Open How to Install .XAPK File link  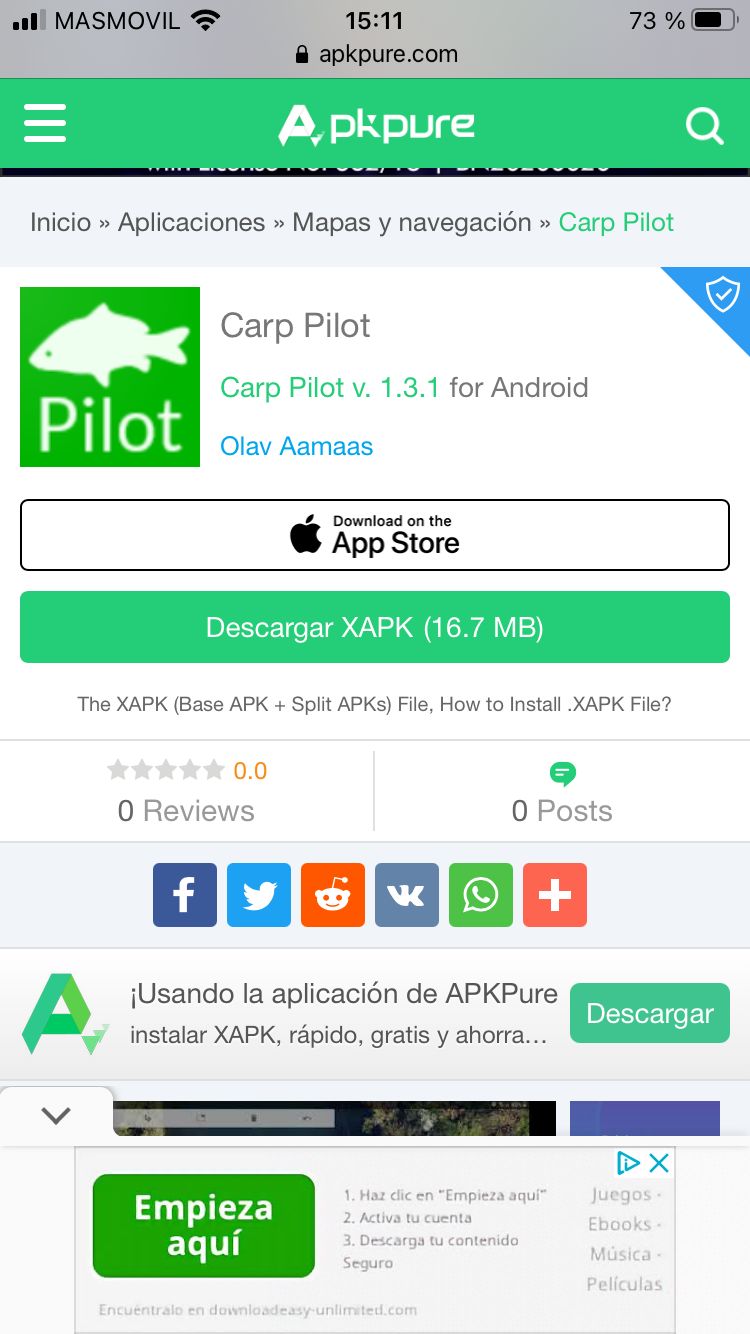(x=555, y=704)
